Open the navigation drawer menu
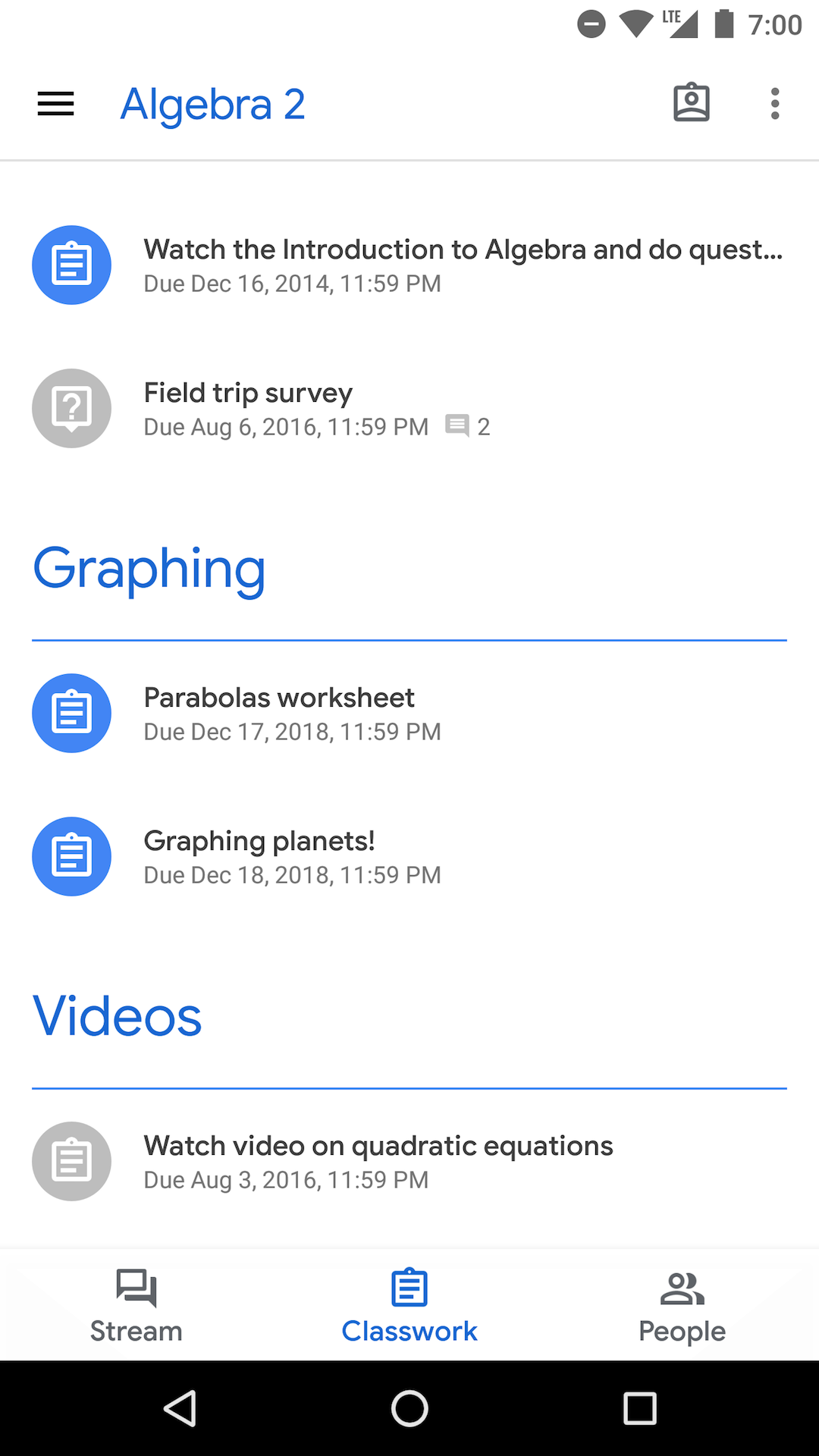Viewport: 819px width, 1456px height. [56, 104]
